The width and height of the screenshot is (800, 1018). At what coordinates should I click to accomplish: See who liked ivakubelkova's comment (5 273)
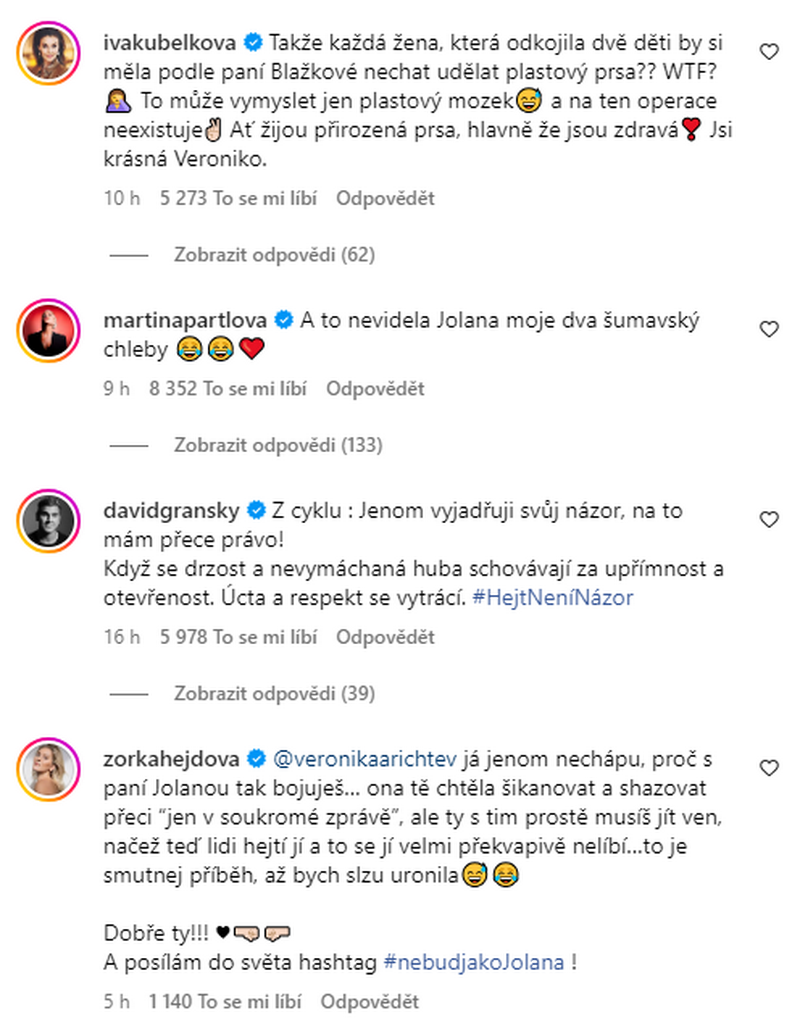pos(239,199)
